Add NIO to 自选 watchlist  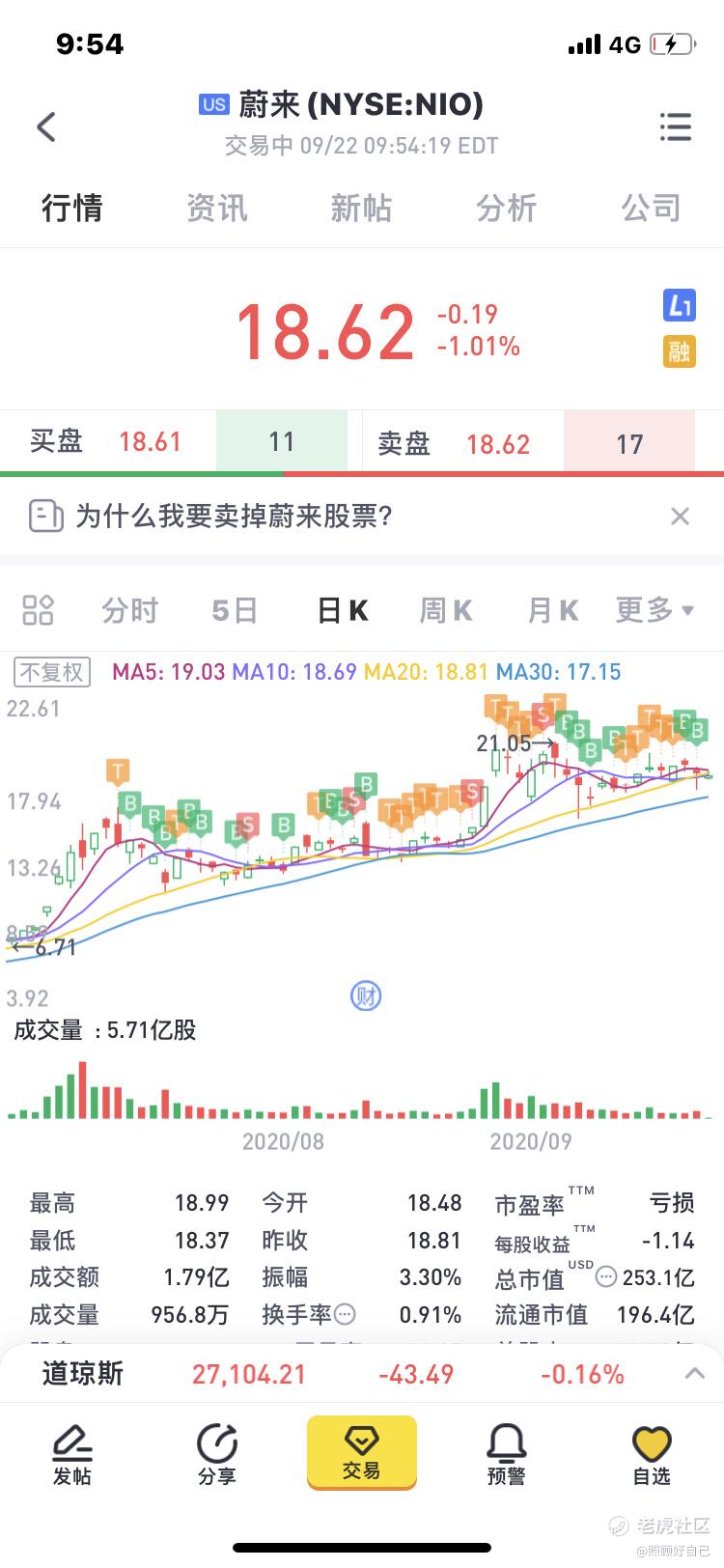(651, 1454)
